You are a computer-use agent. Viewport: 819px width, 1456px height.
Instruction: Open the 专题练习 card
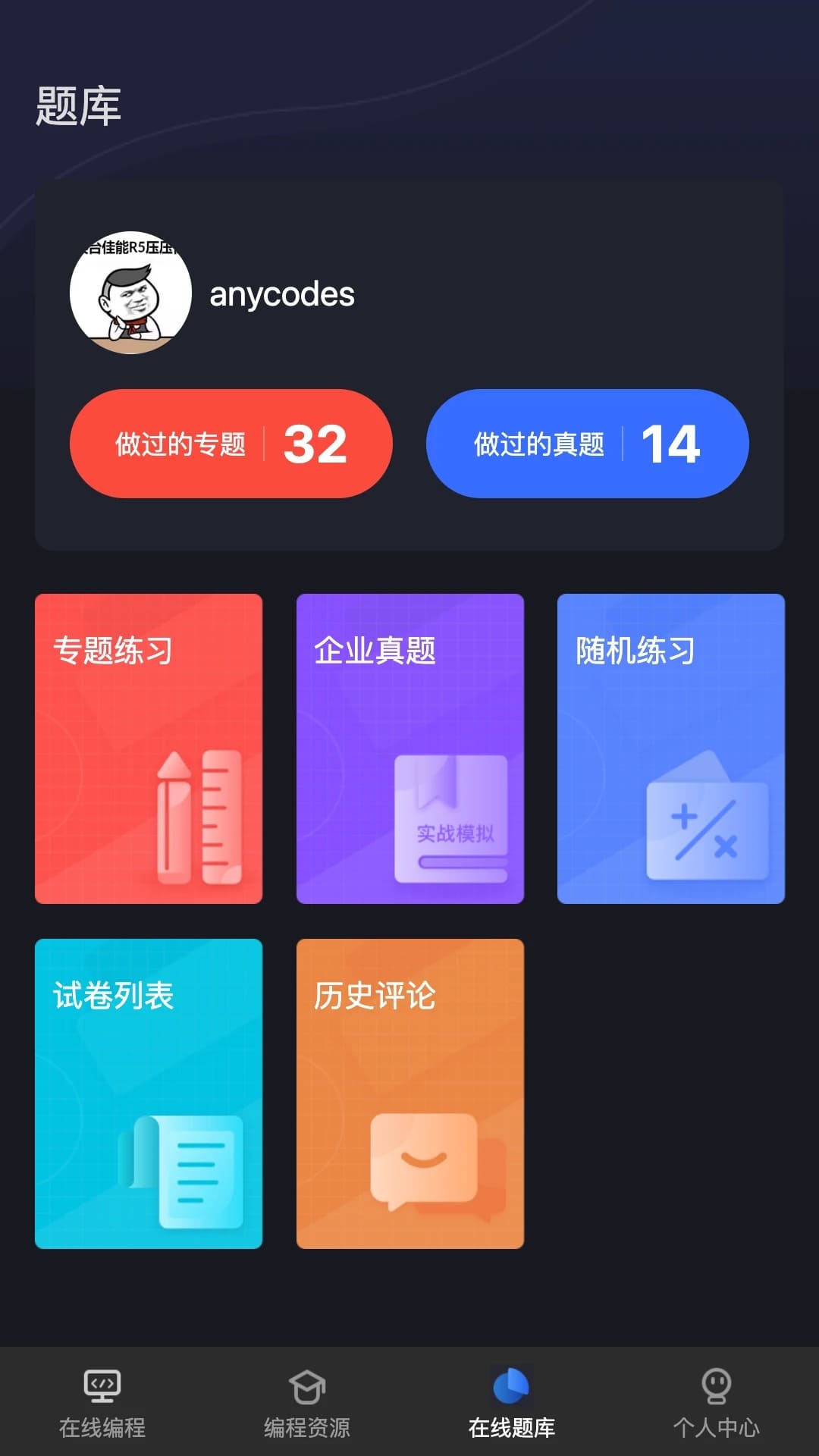point(147,747)
